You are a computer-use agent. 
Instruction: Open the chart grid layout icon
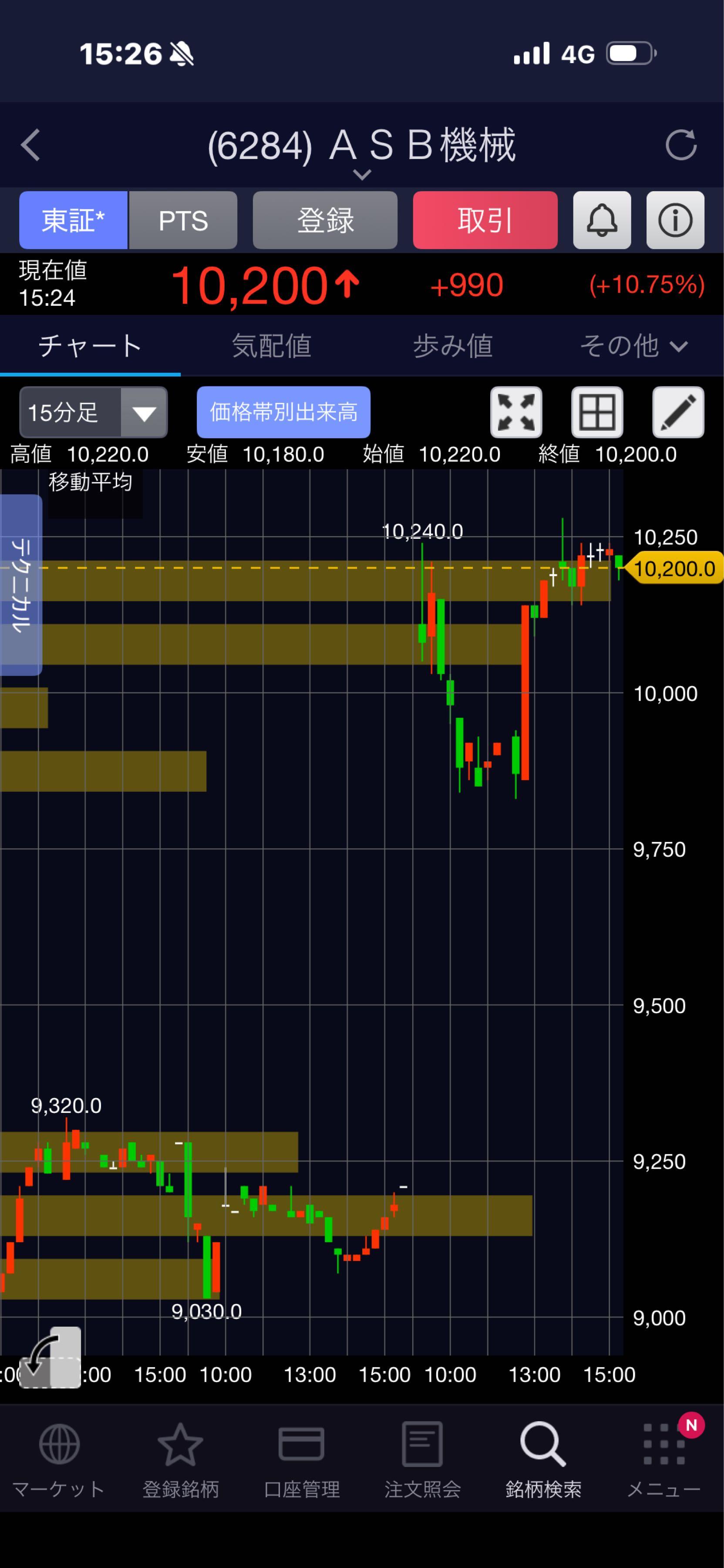tap(597, 413)
